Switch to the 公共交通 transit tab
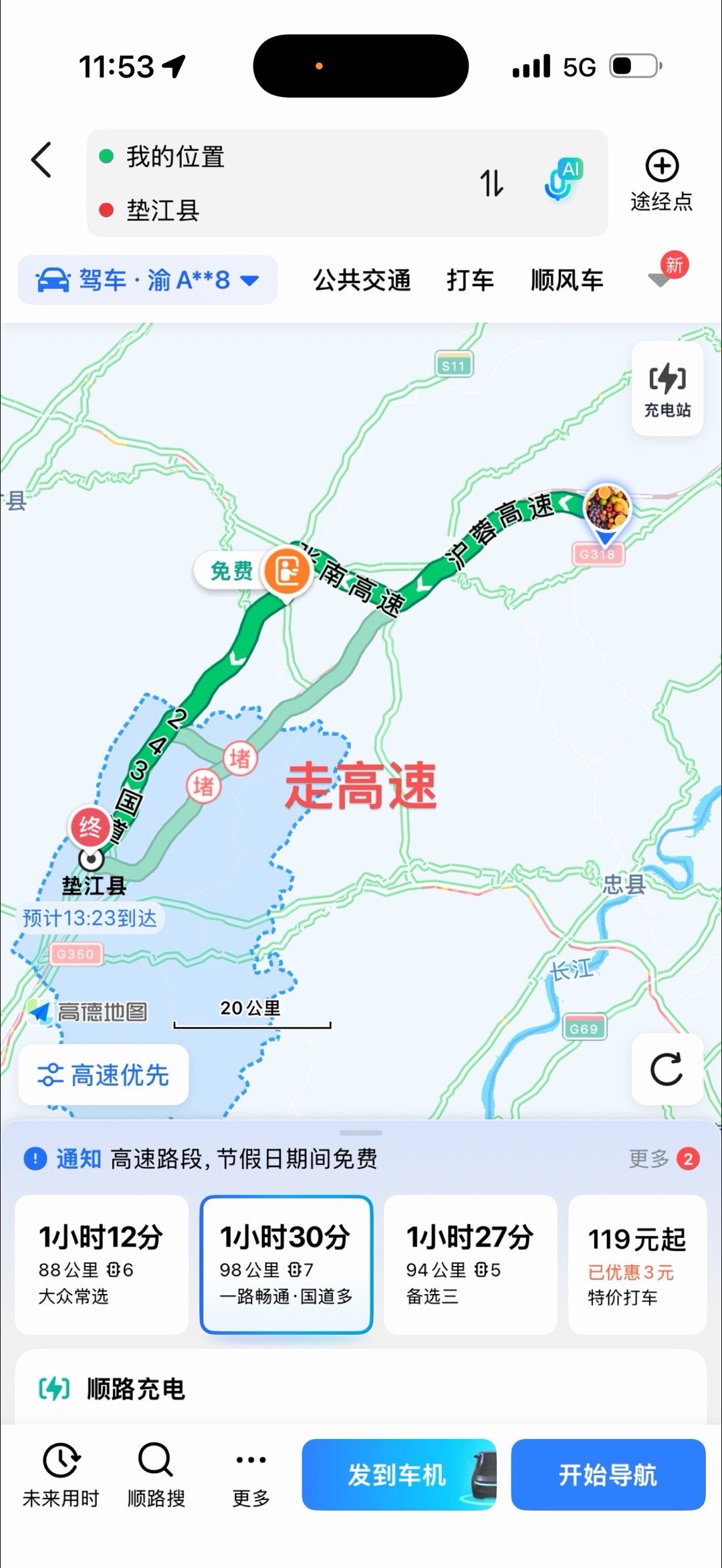This screenshot has width=722, height=1568. (x=362, y=280)
